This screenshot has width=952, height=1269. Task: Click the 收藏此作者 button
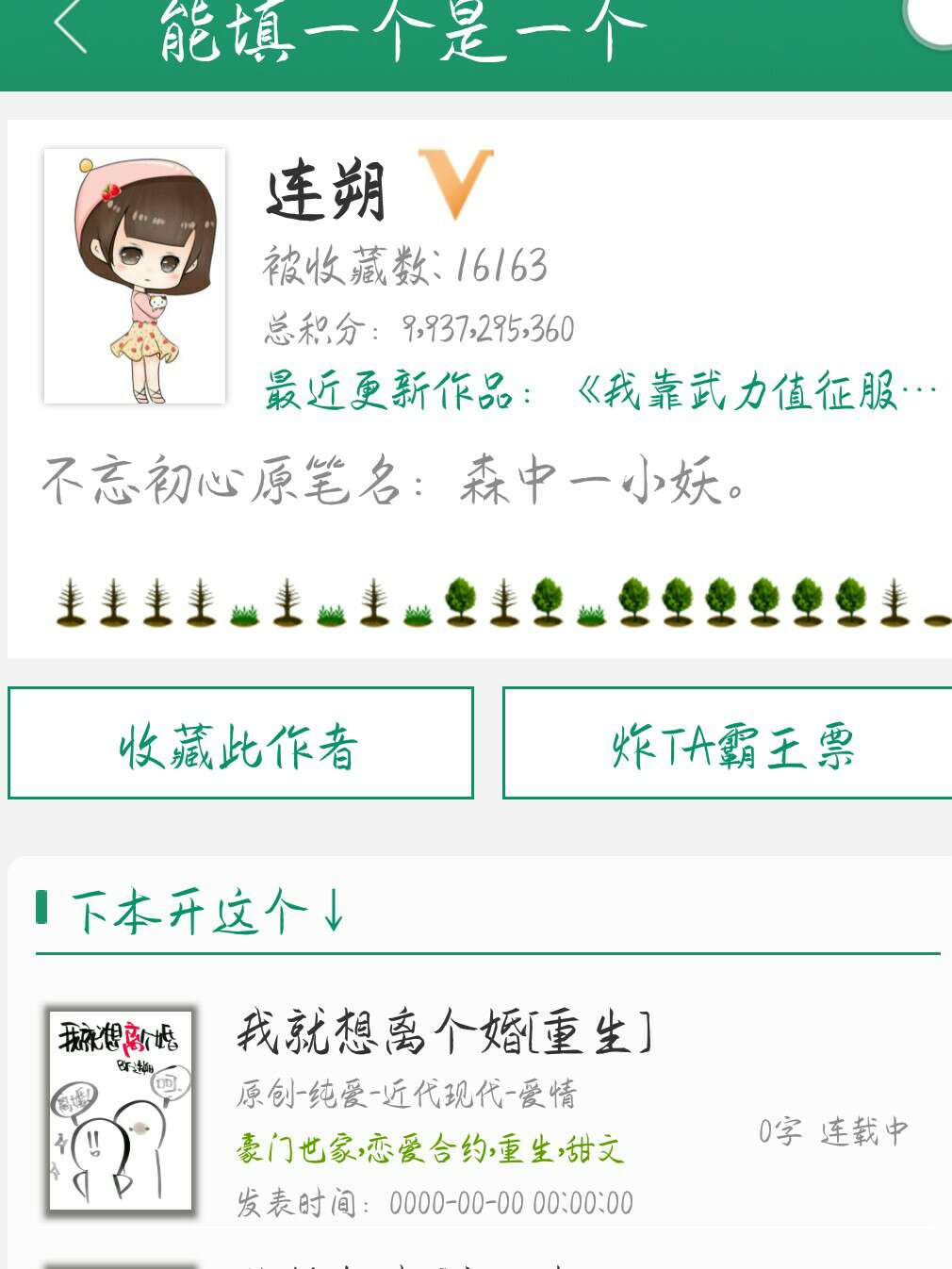tap(240, 745)
